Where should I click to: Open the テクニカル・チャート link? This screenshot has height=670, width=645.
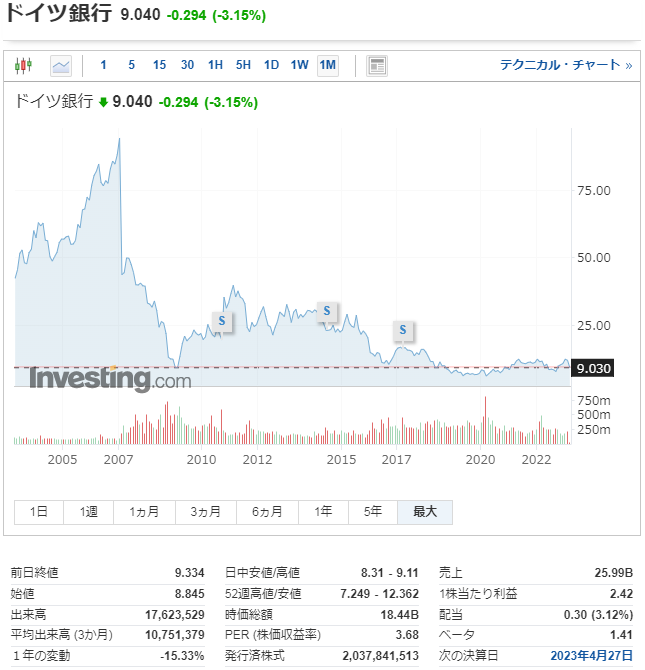(566, 66)
